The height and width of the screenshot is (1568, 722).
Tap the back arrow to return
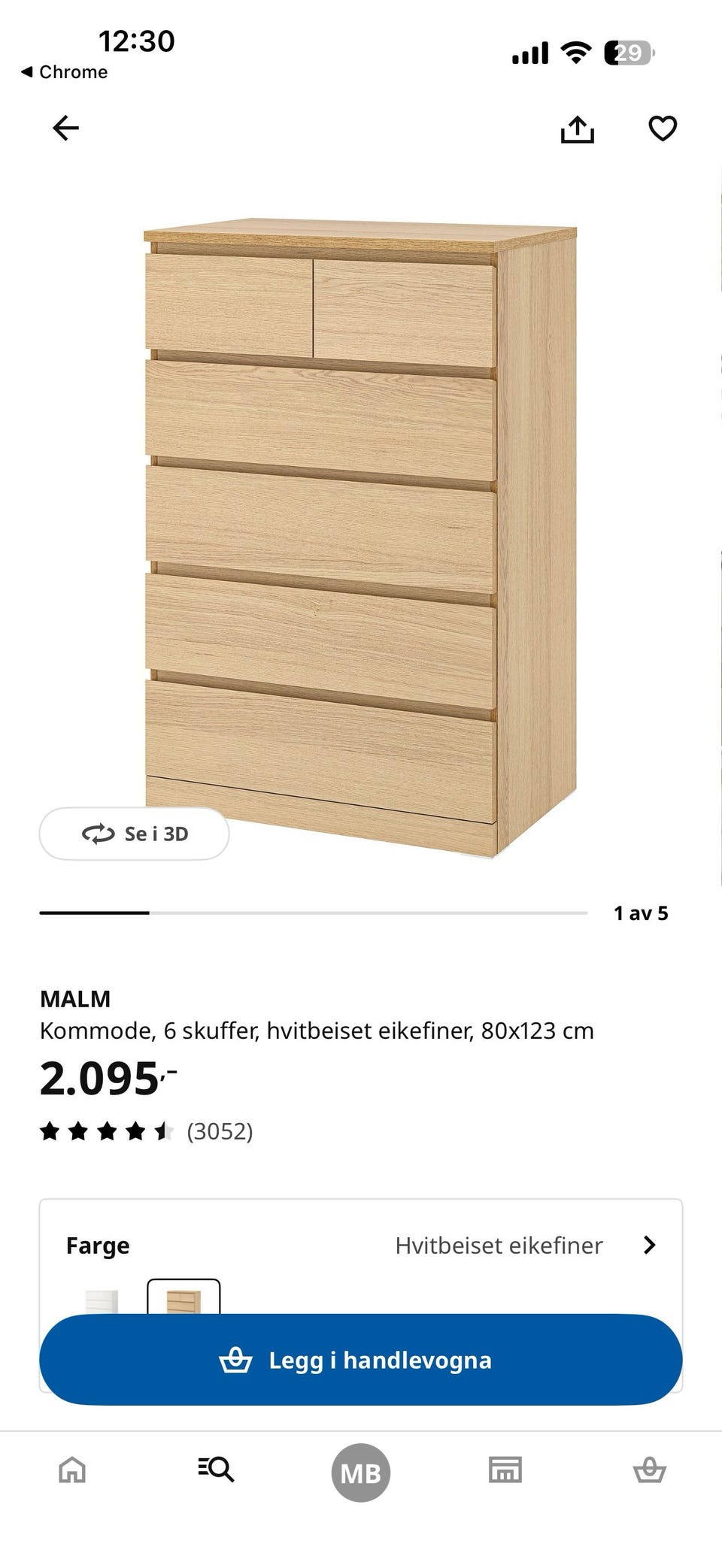click(x=65, y=128)
